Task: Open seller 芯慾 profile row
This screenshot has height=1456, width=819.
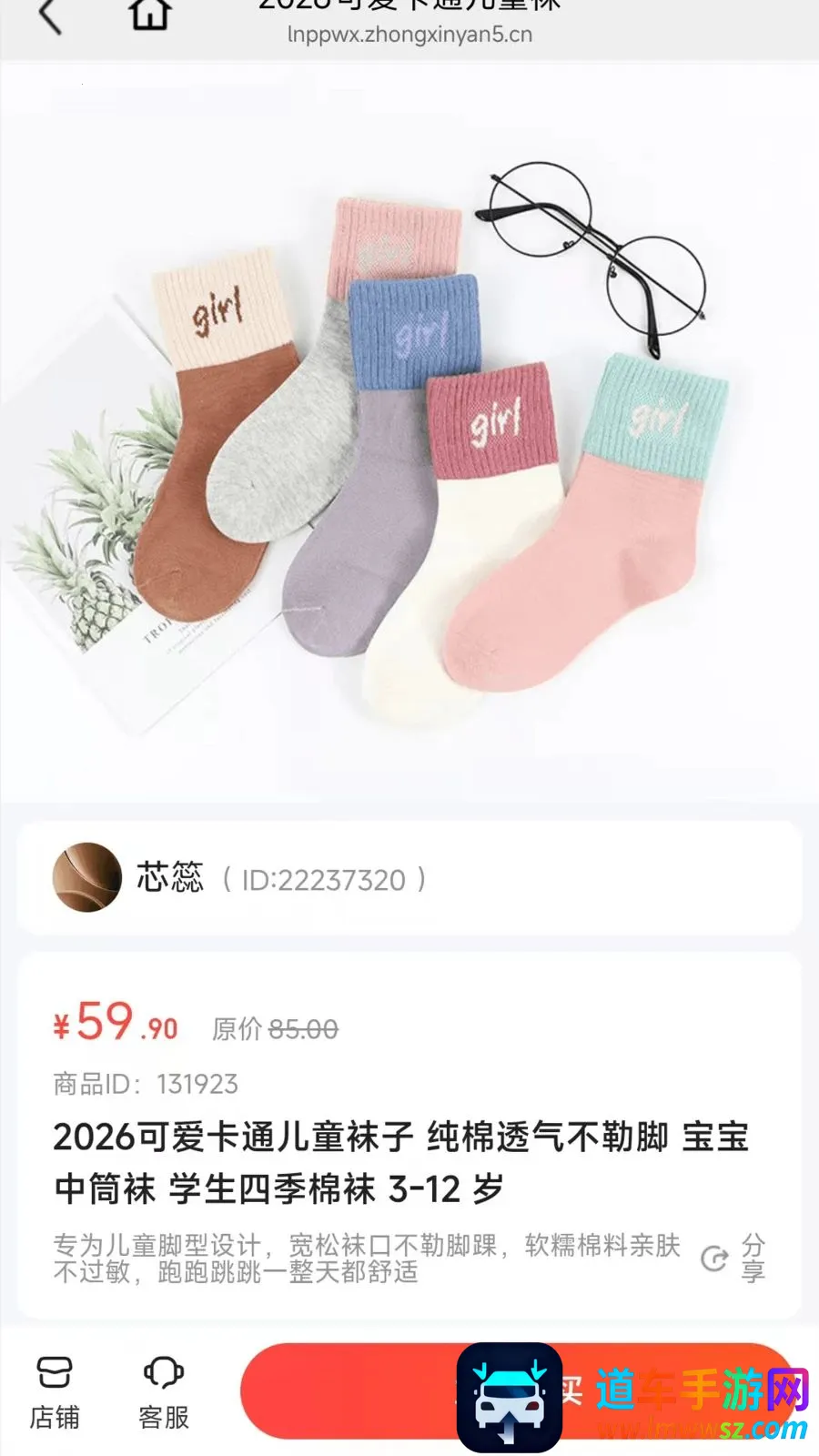Action: pyautogui.click(x=409, y=878)
